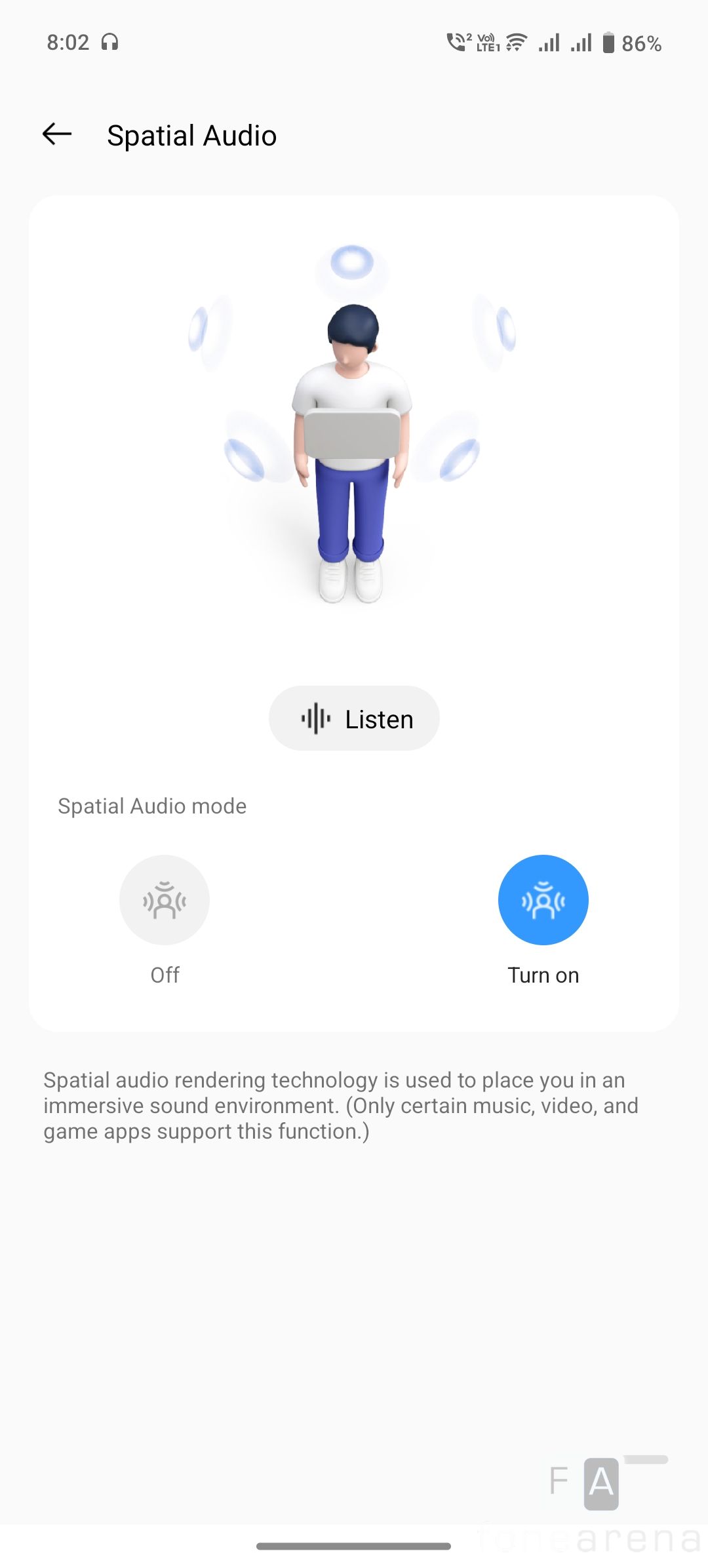The height and width of the screenshot is (1568, 708).
Task: Go back from Spatial Audio settings
Action: [57, 134]
